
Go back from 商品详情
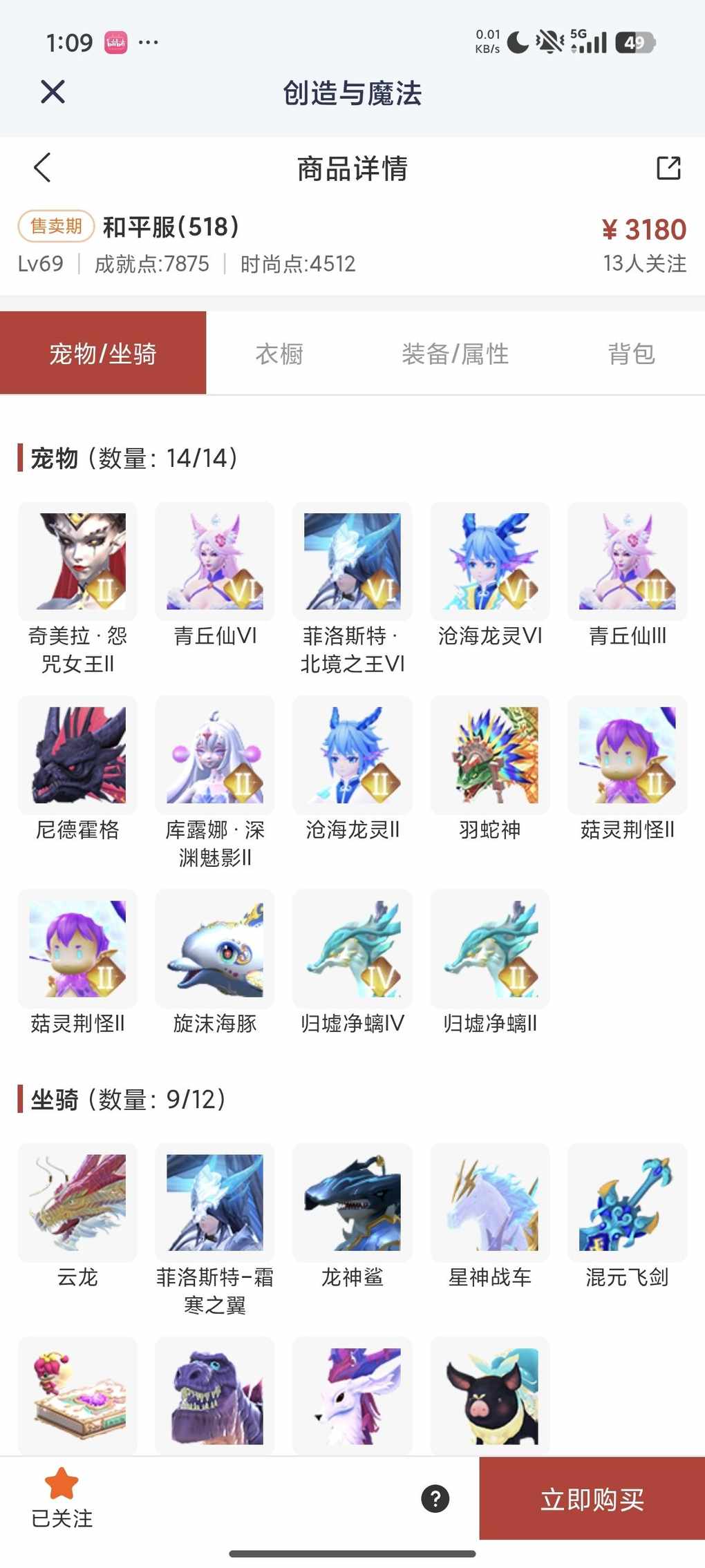[43, 168]
